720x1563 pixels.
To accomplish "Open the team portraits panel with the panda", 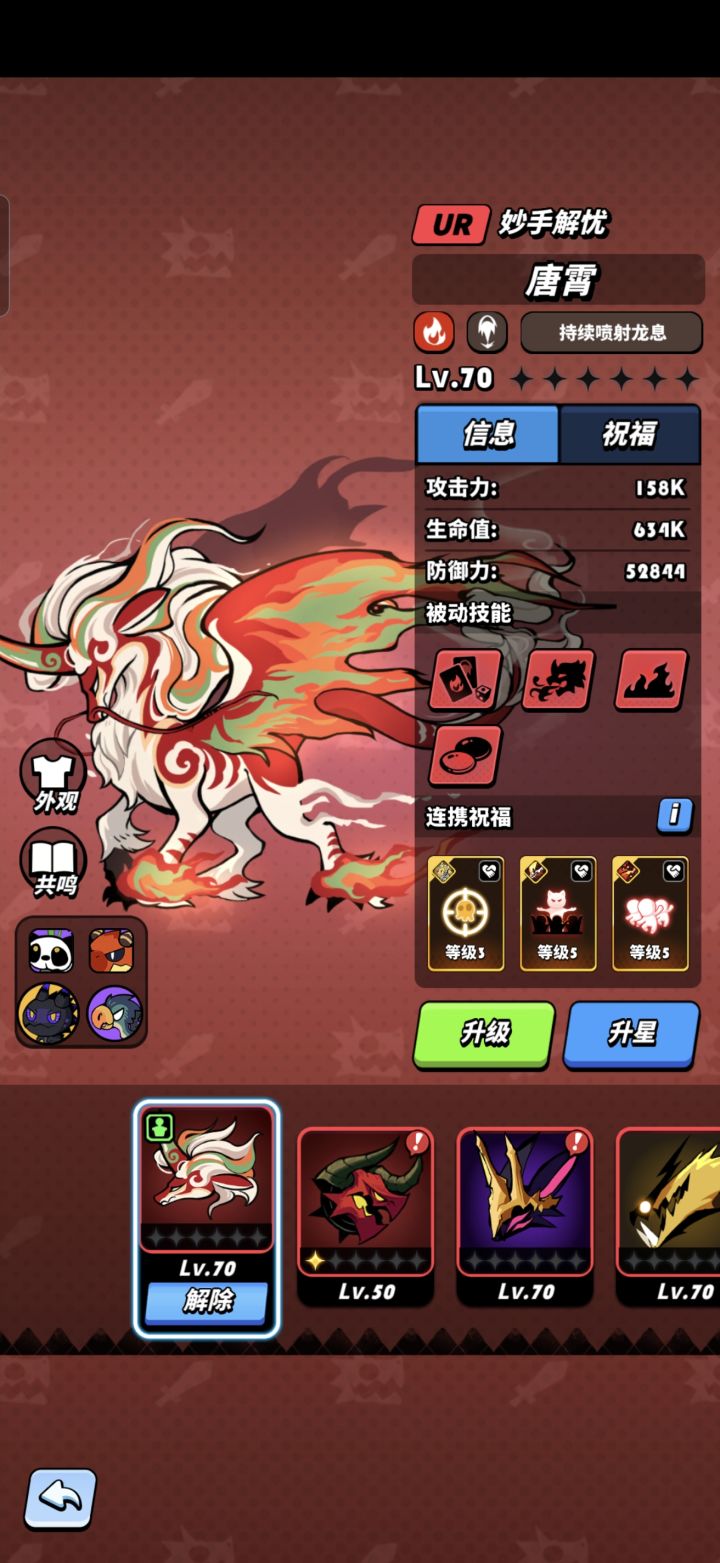I will tap(81, 982).
